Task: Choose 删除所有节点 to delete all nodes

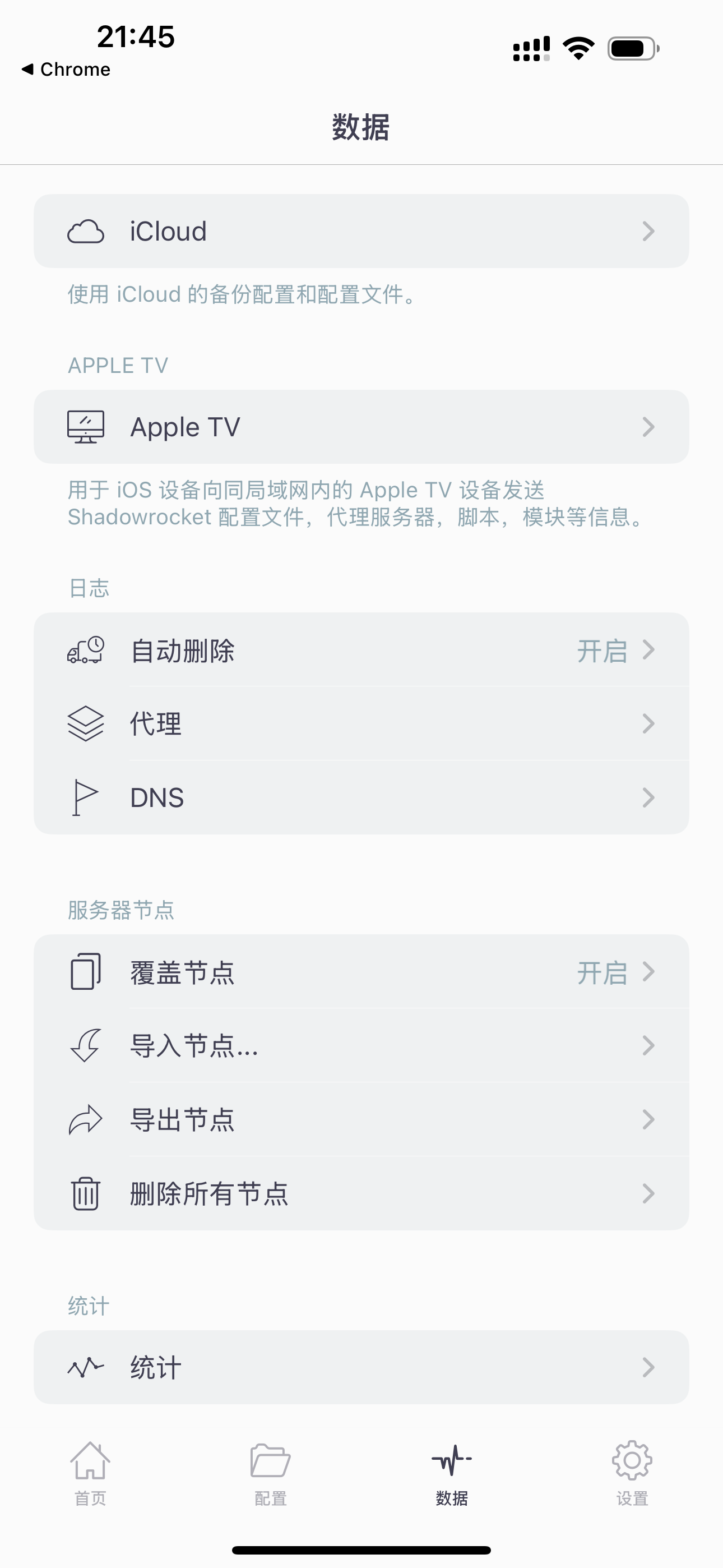Action: pyautogui.click(x=361, y=1193)
